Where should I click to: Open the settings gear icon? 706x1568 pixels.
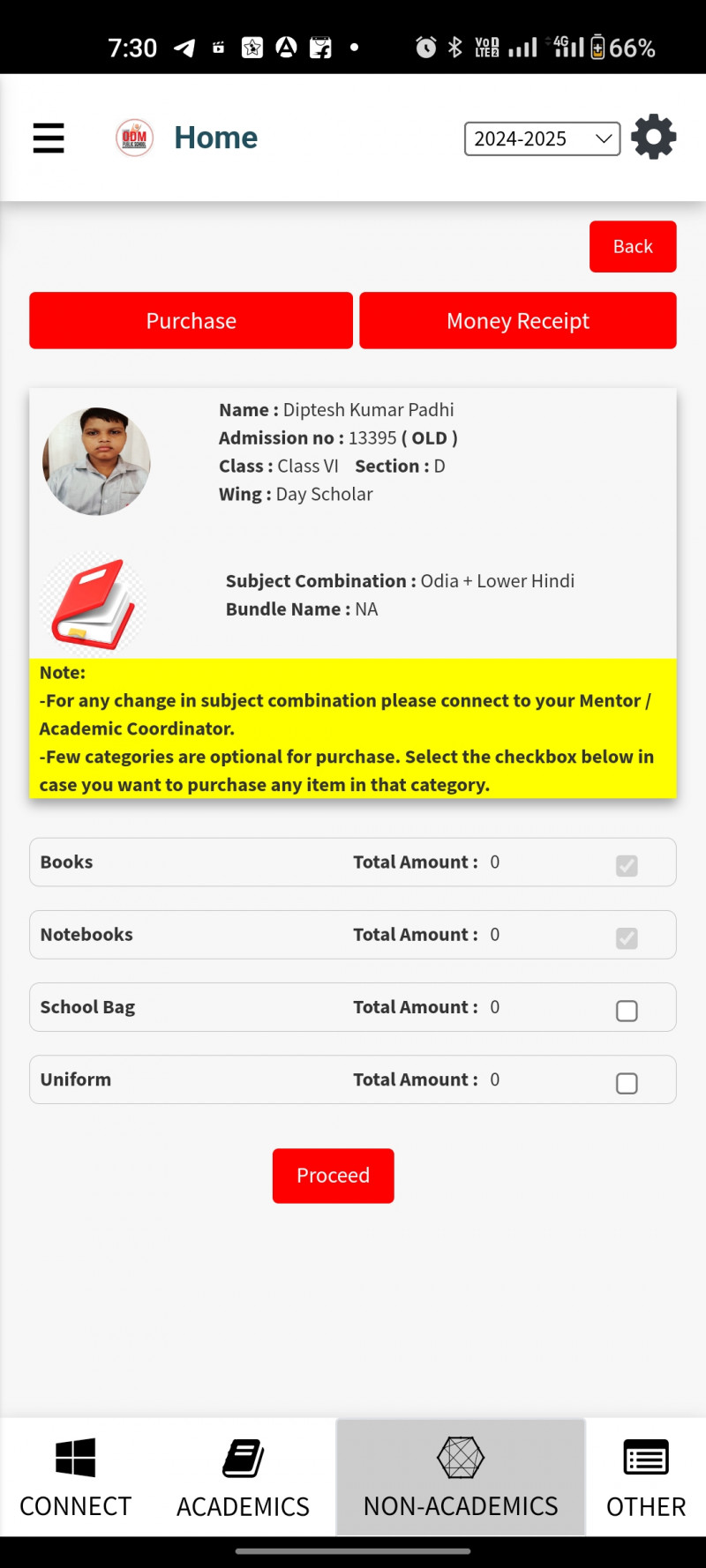pos(653,138)
